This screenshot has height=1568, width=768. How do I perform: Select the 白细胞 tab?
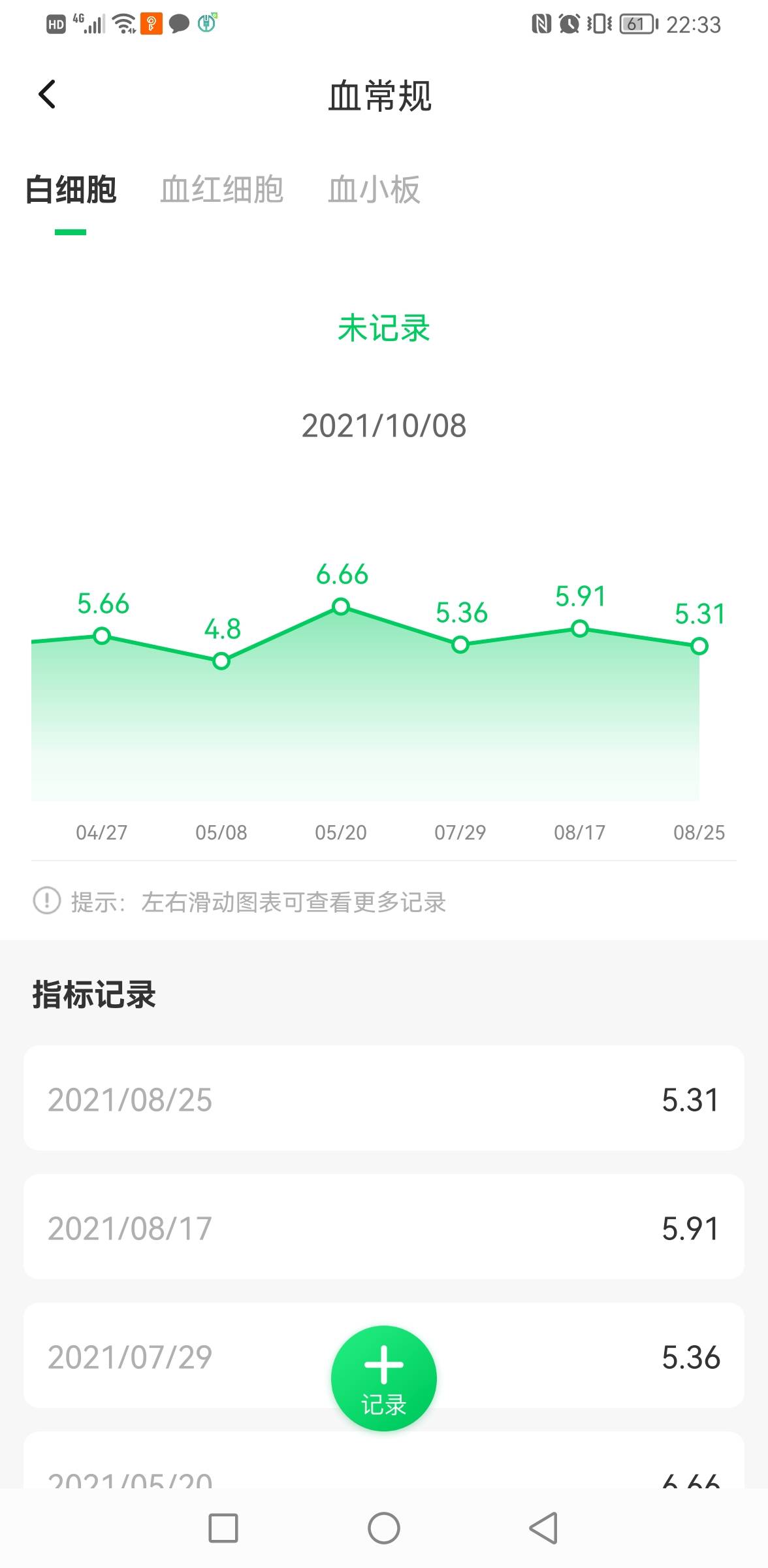click(x=71, y=191)
